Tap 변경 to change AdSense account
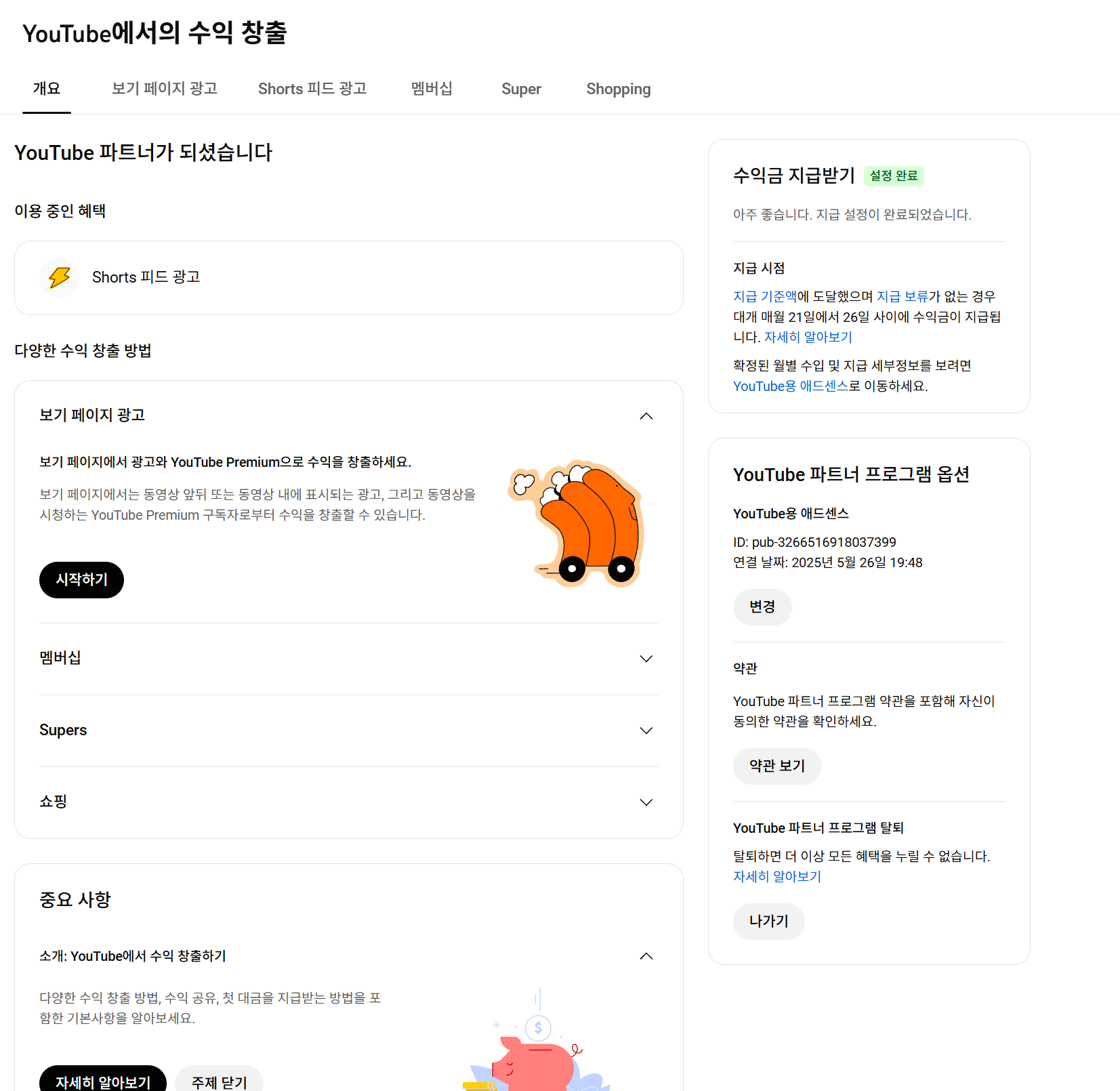The image size is (1120, 1091). [762, 607]
